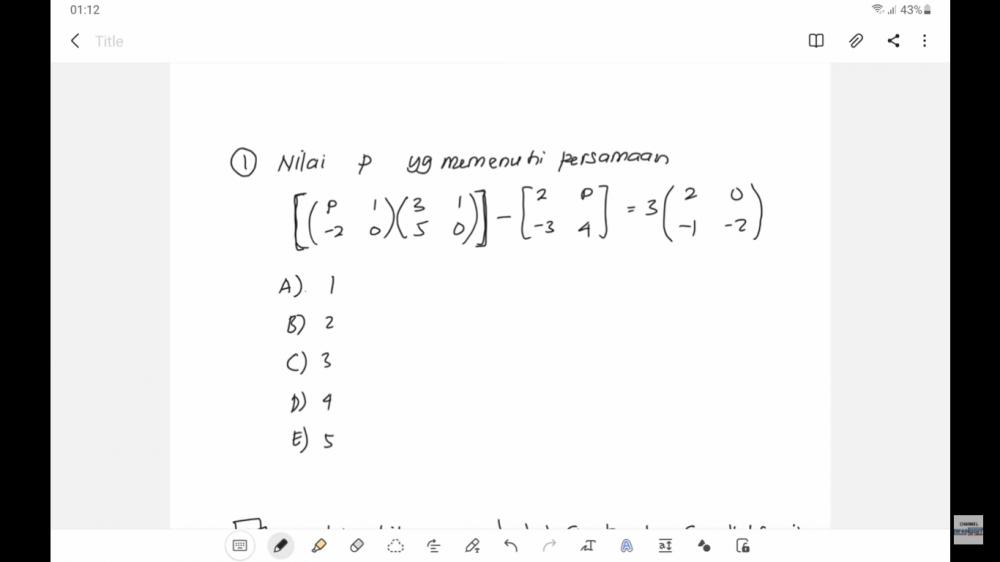The width and height of the screenshot is (1000, 562).
Task: Switch to reading mode
Action: click(x=816, y=41)
